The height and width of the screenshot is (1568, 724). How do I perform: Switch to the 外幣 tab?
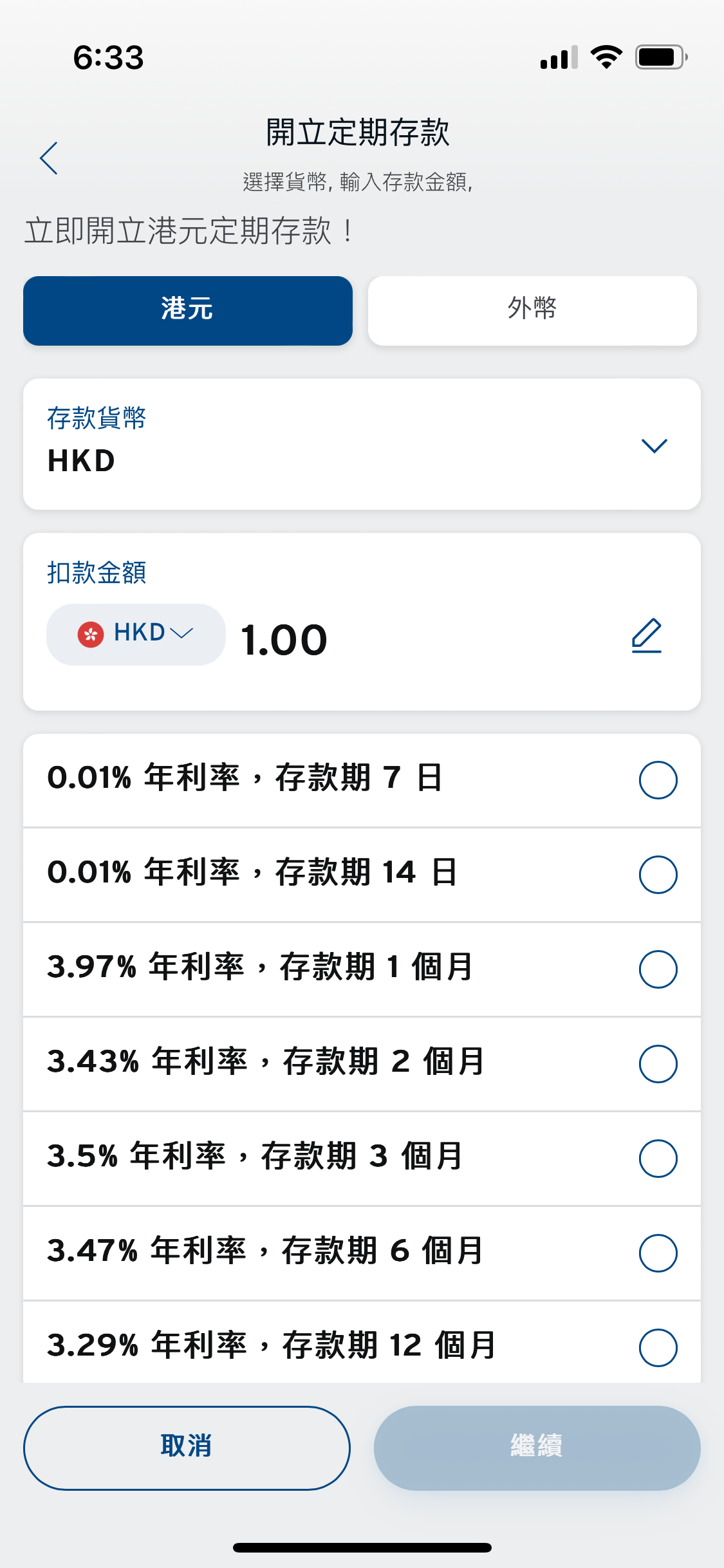(x=532, y=311)
